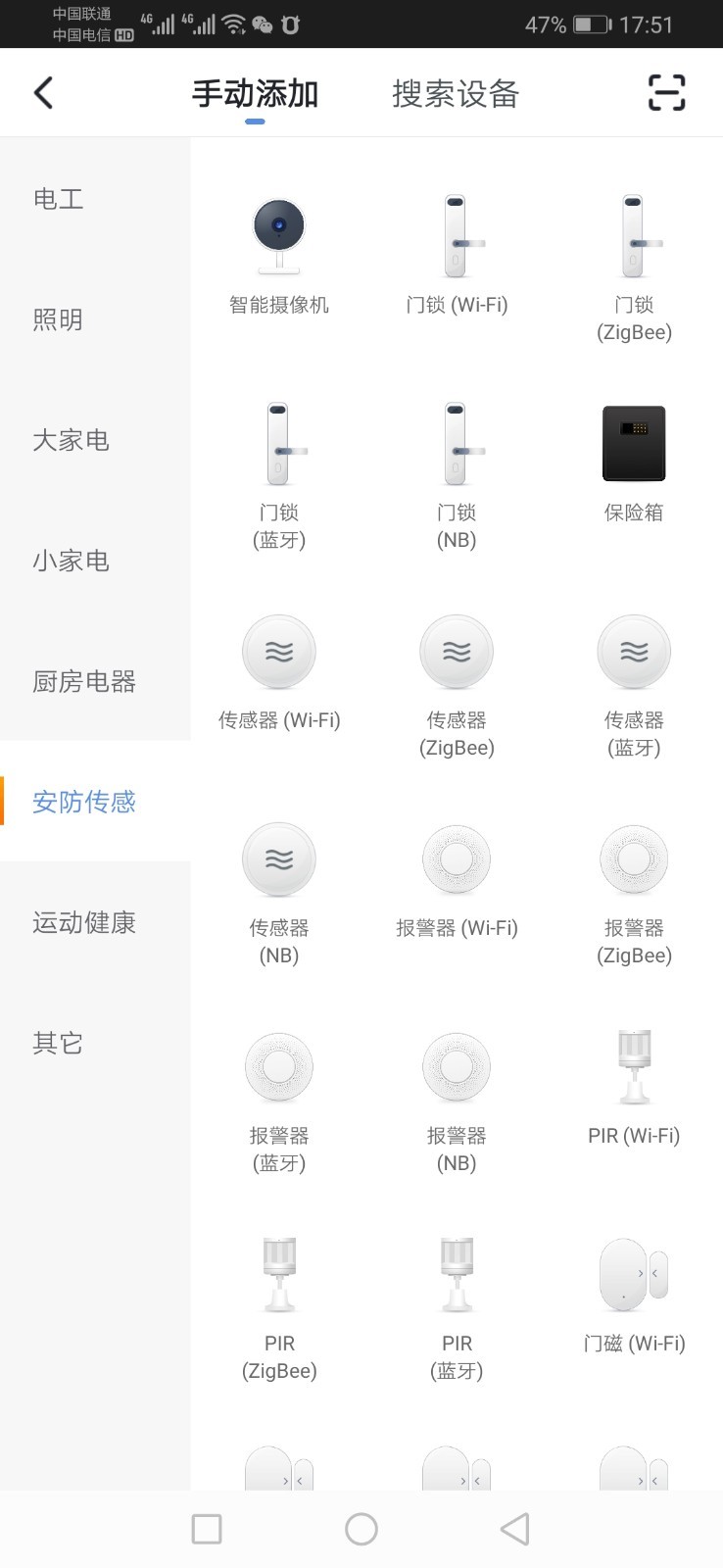The width and height of the screenshot is (723, 1568).
Task: Select the 照明 category
Action: pos(59,319)
